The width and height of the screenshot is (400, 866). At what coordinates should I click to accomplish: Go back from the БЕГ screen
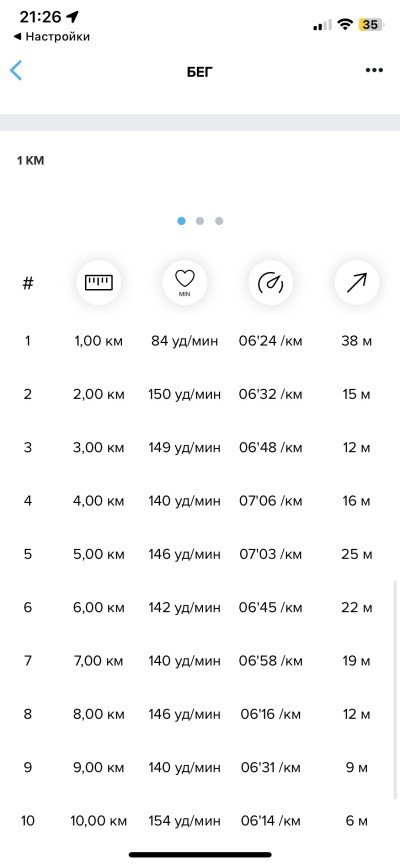click(16, 71)
